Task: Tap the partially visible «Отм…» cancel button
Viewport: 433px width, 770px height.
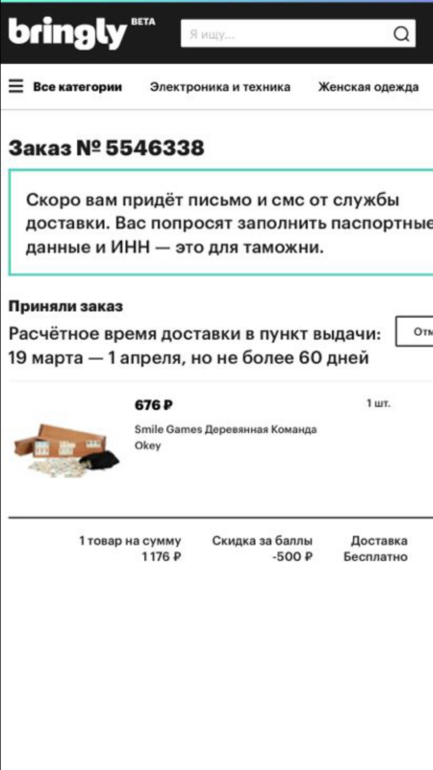Action: [x=414, y=331]
